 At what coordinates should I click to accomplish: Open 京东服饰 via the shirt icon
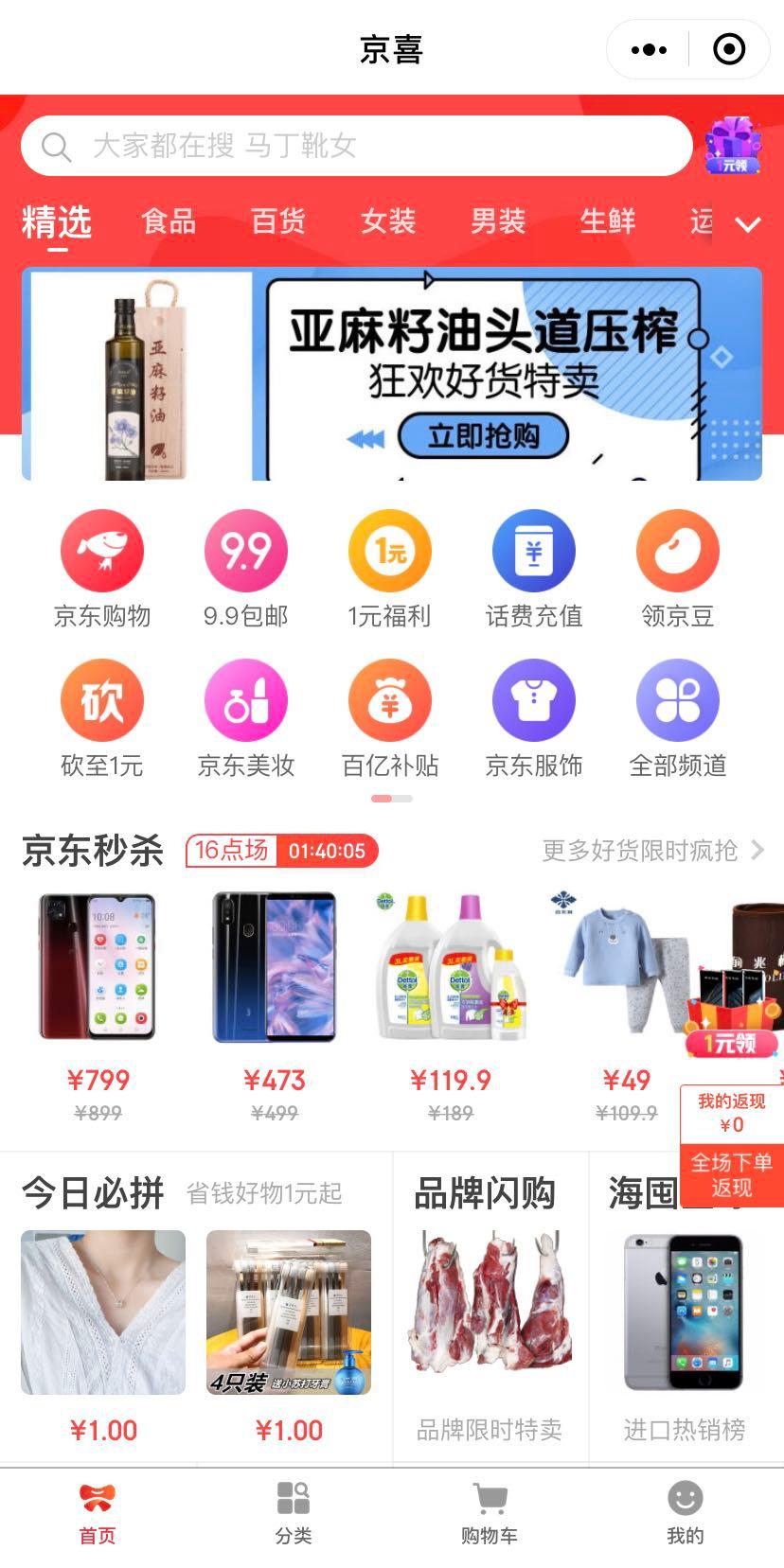point(534,700)
